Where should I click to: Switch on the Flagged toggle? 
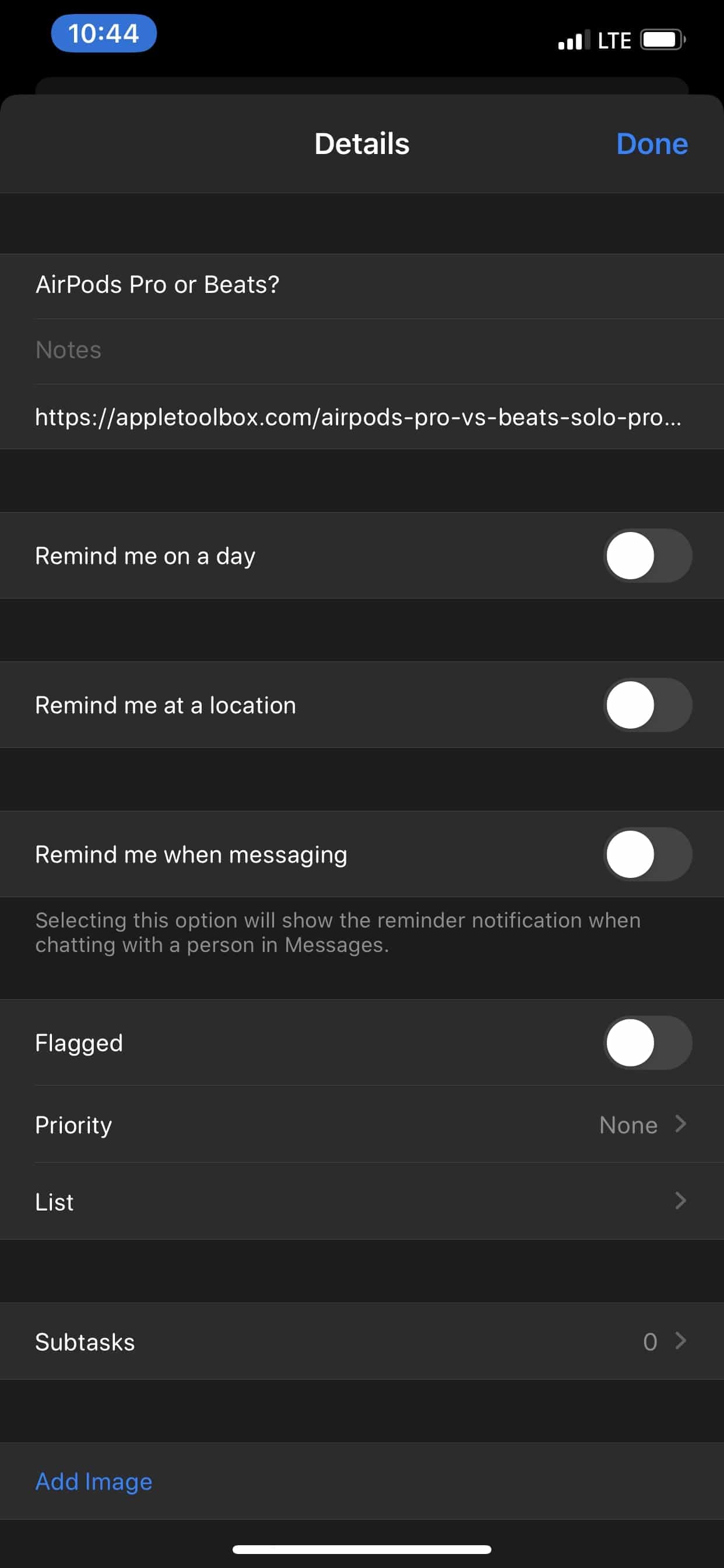647,1042
